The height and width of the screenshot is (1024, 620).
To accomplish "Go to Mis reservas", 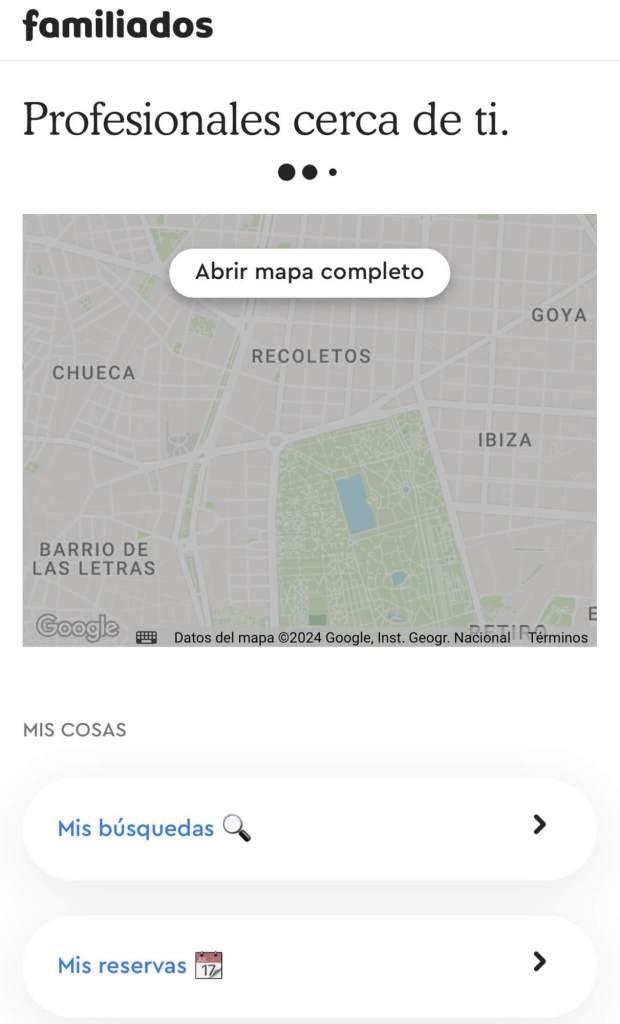I will pyautogui.click(x=309, y=965).
